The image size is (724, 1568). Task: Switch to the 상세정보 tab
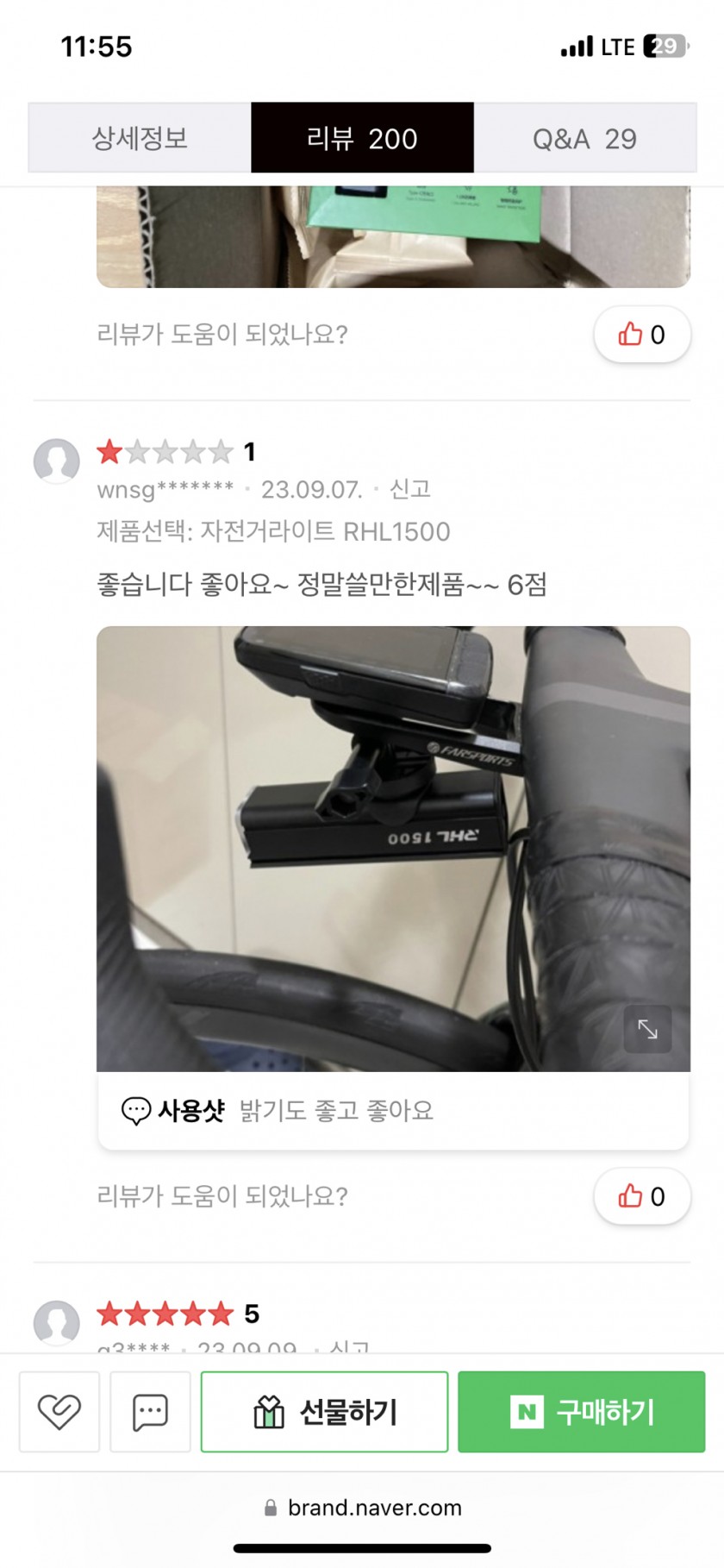140,138
